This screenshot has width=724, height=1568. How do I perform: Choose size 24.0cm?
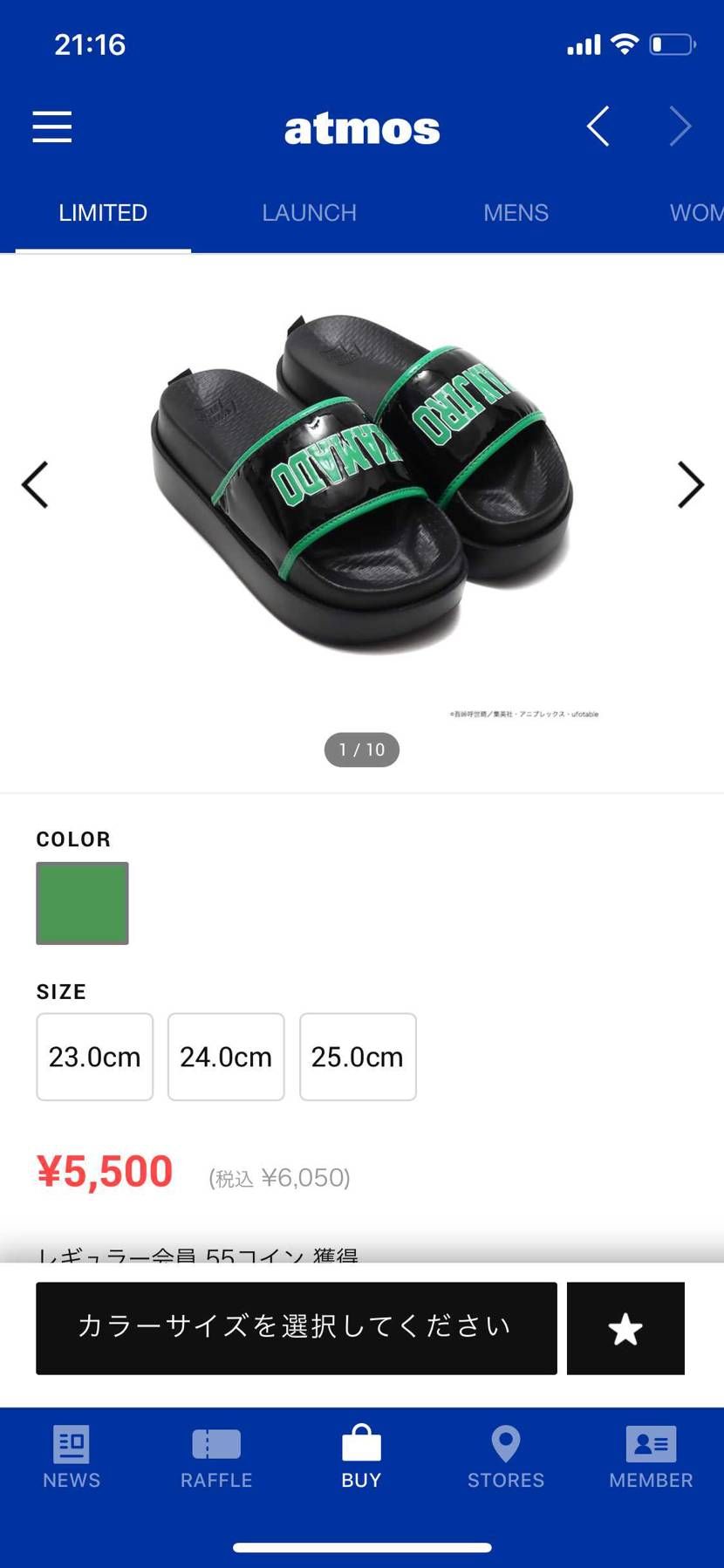pyautogui.click(x=226, y=1057)
